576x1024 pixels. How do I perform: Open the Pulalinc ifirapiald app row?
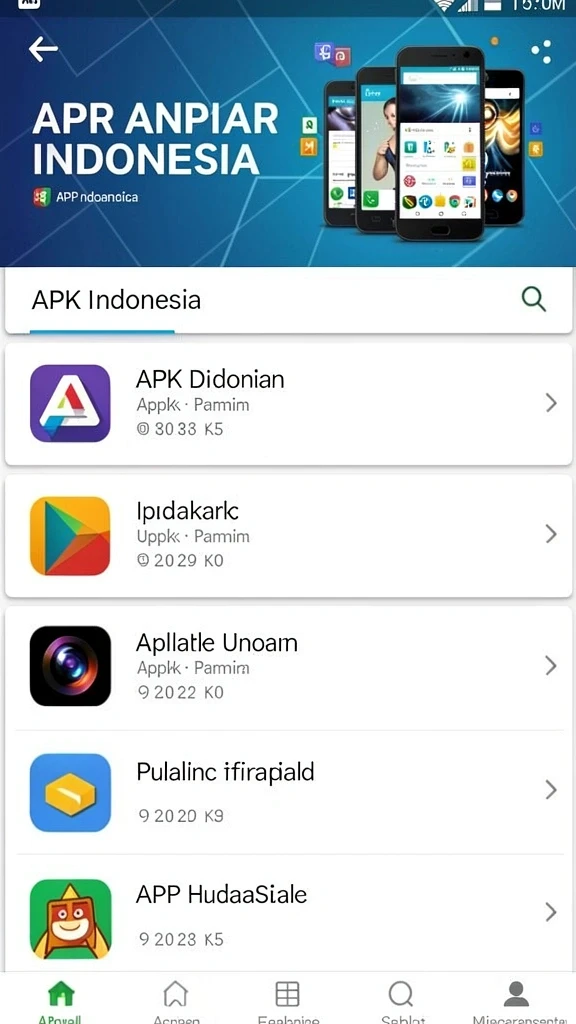pyautogui.click(x=289, y=791)
